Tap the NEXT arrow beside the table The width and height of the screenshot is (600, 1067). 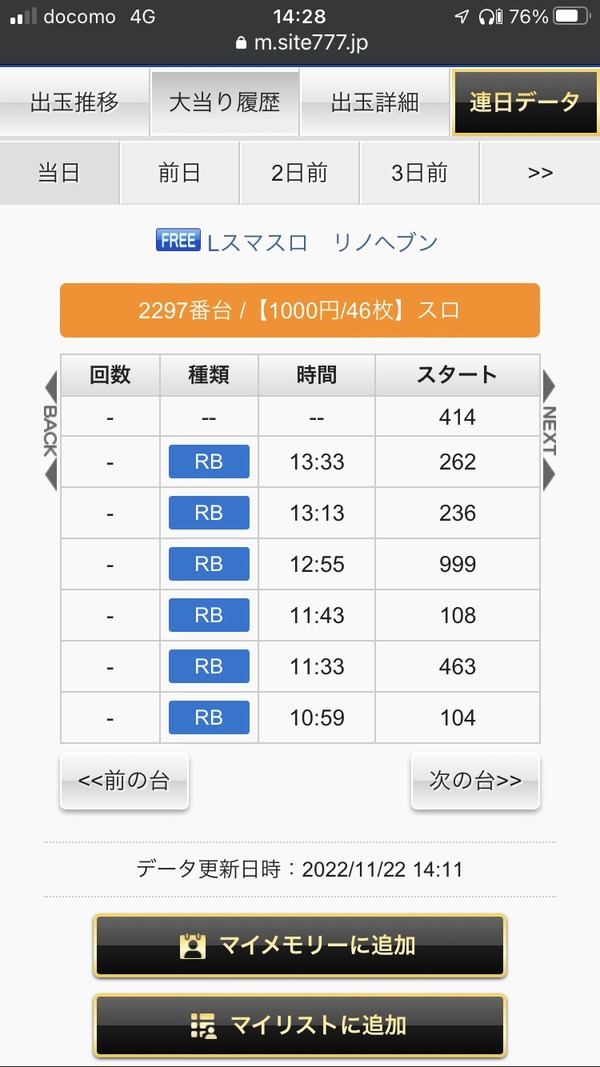click(x=549, y=430)
